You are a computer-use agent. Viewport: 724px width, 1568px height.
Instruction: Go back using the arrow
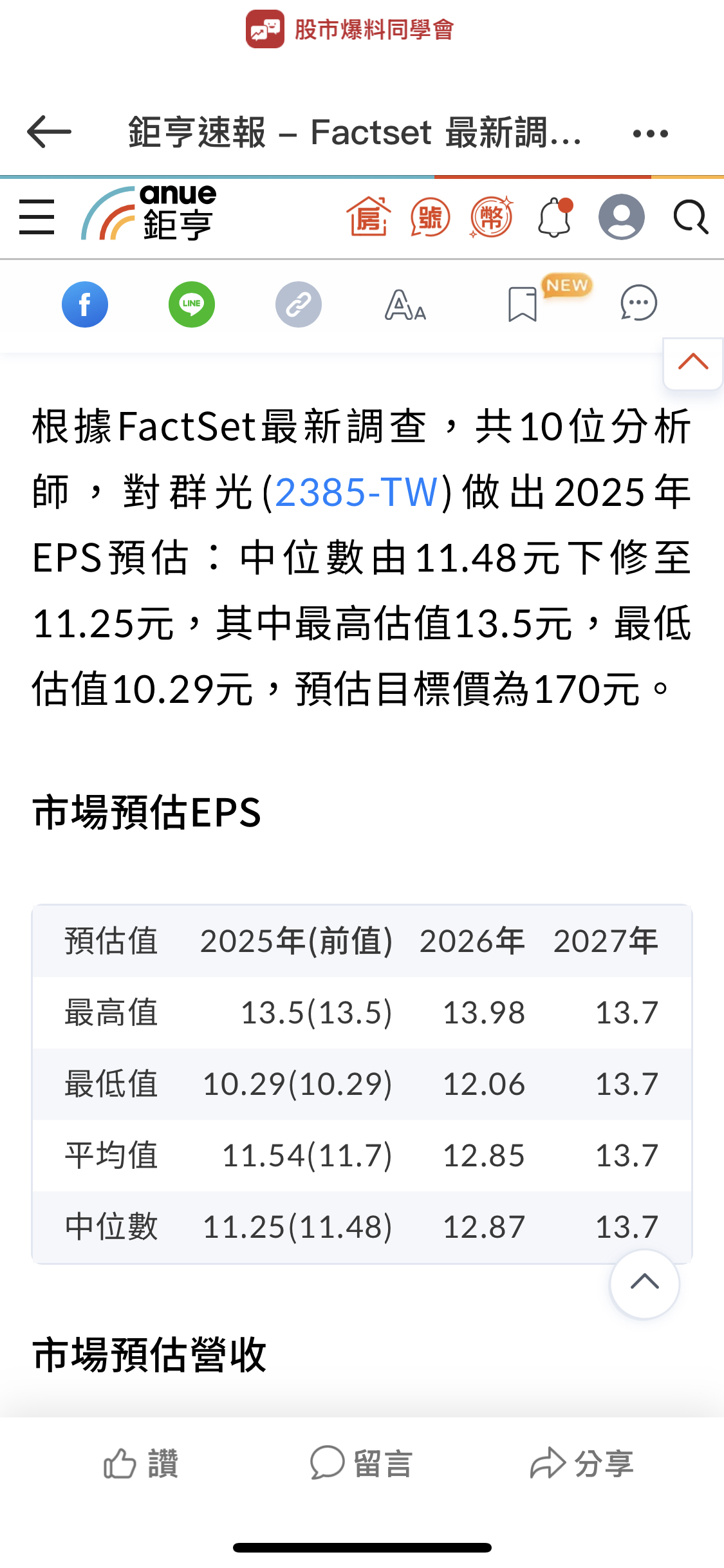[x=49, y=132]
